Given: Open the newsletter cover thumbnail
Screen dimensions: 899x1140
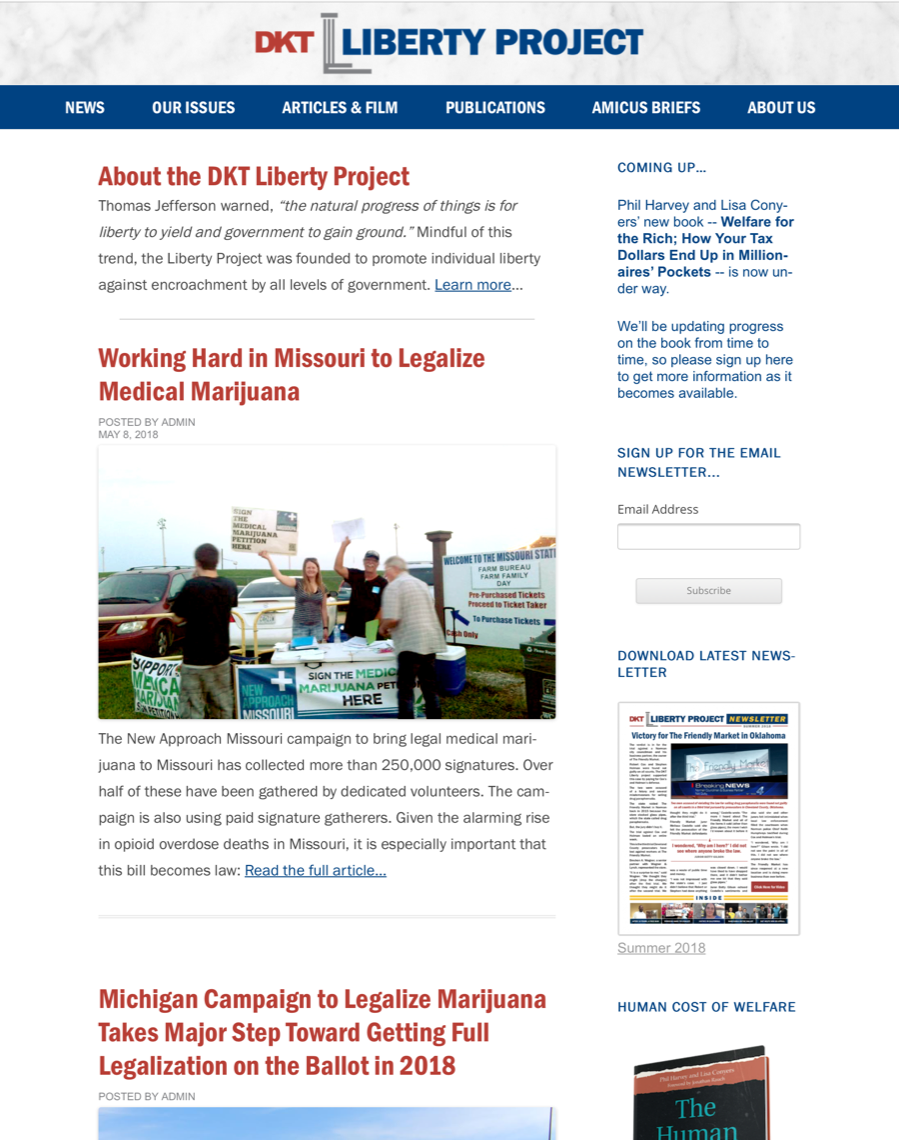Looking at the screenshot, I should 708,818.
